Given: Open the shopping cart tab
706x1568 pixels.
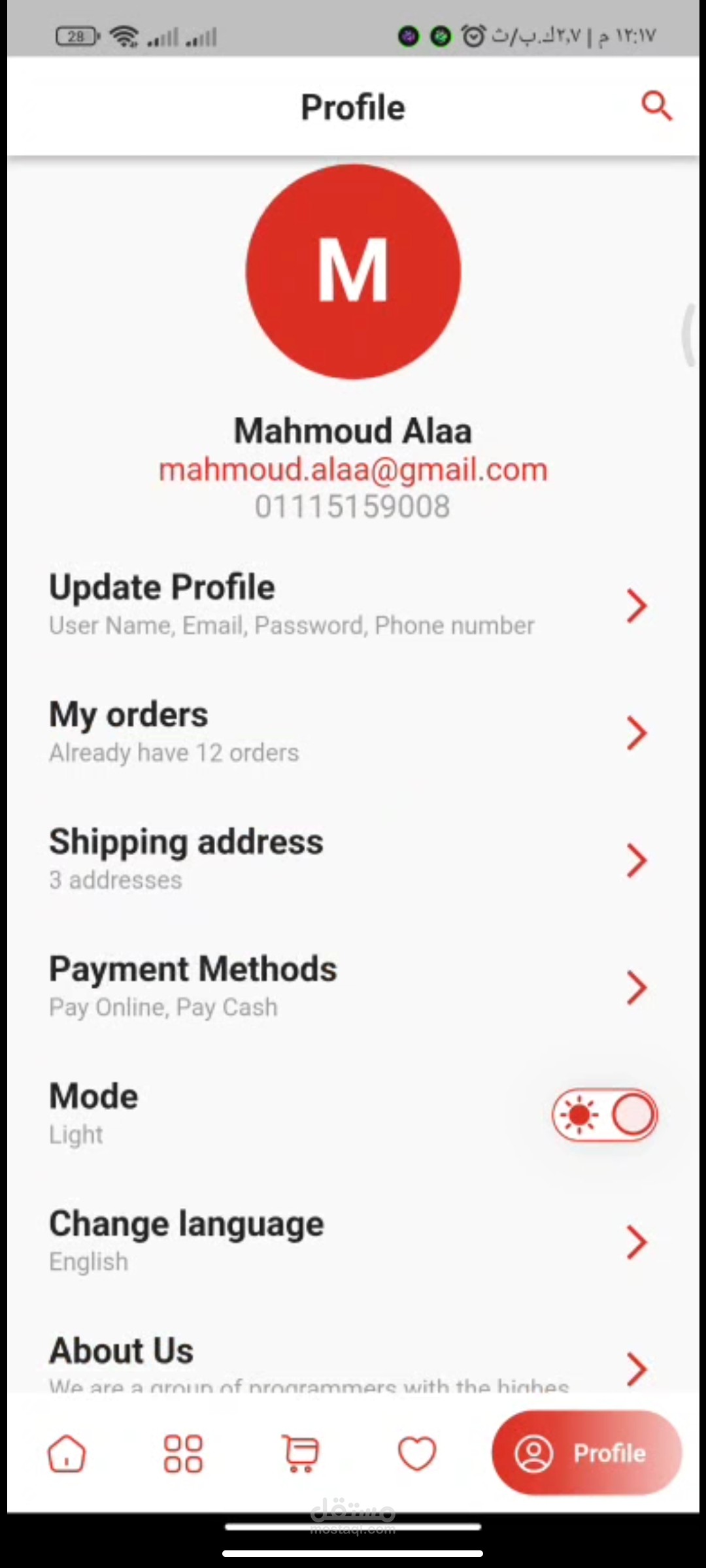Looking at the screenshot, I should point(300,1454).
